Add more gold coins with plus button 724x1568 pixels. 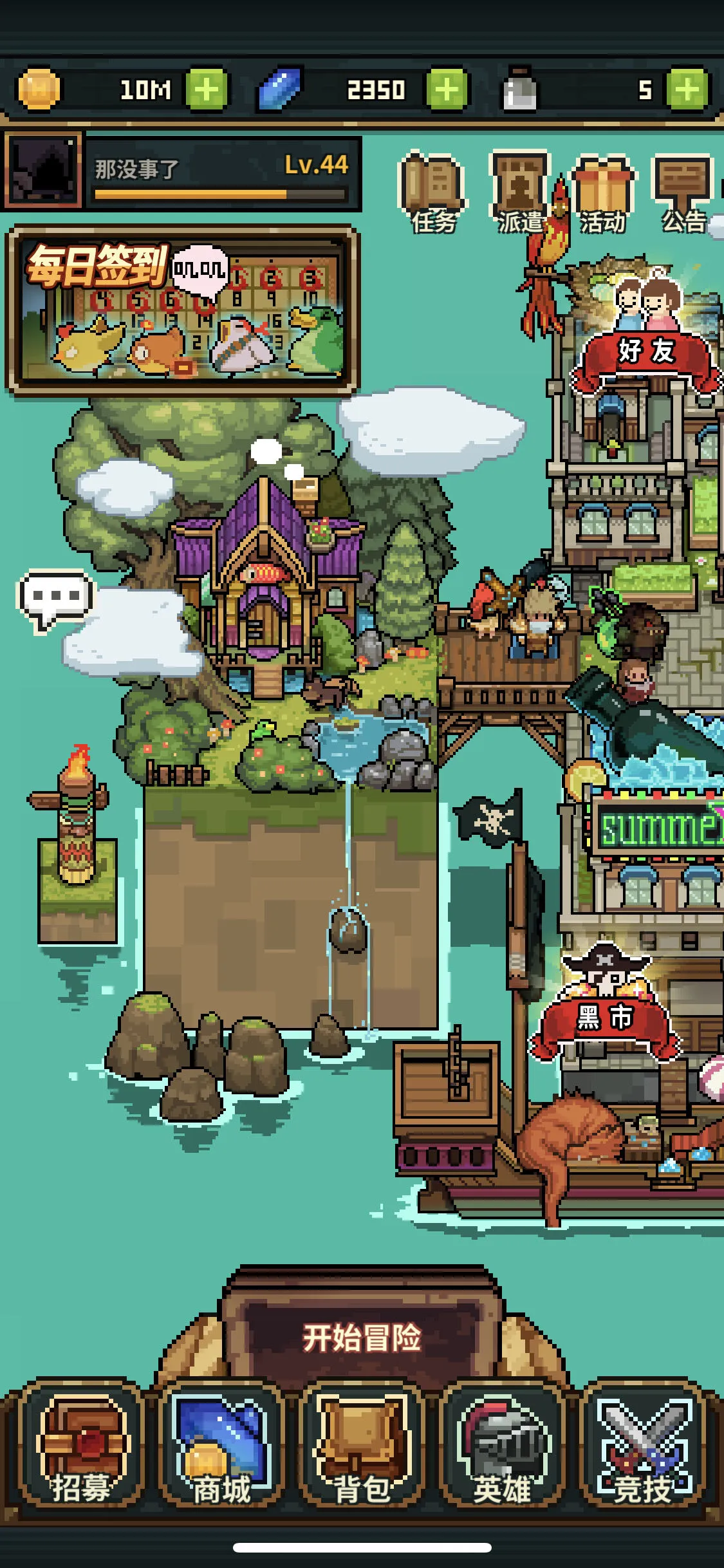[206, 89]
